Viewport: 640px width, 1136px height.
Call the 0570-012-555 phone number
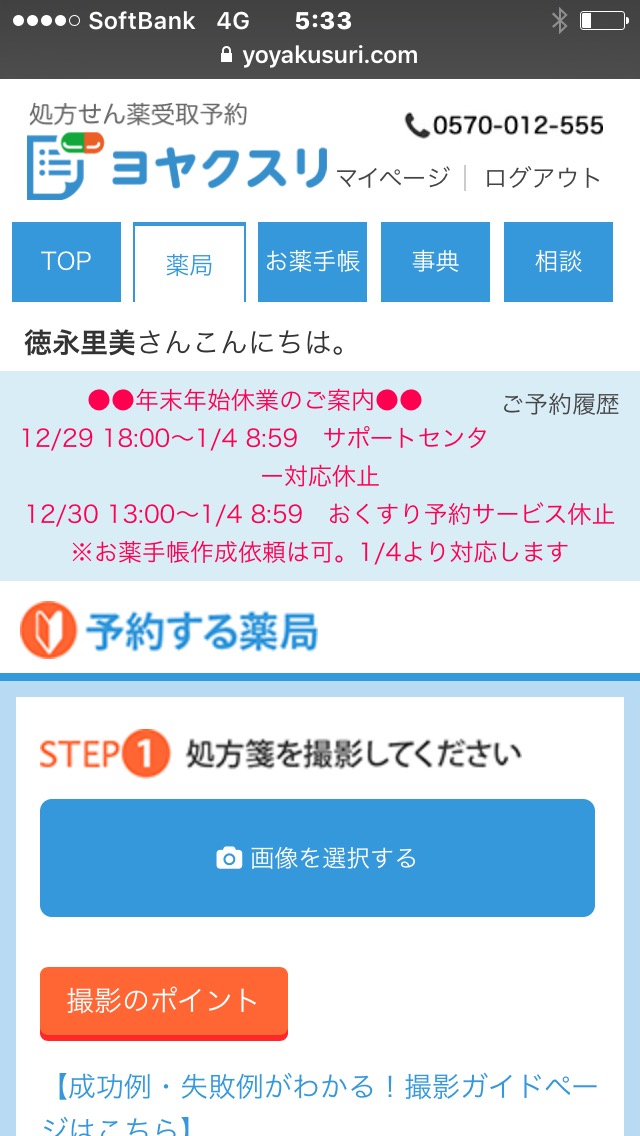505,126
